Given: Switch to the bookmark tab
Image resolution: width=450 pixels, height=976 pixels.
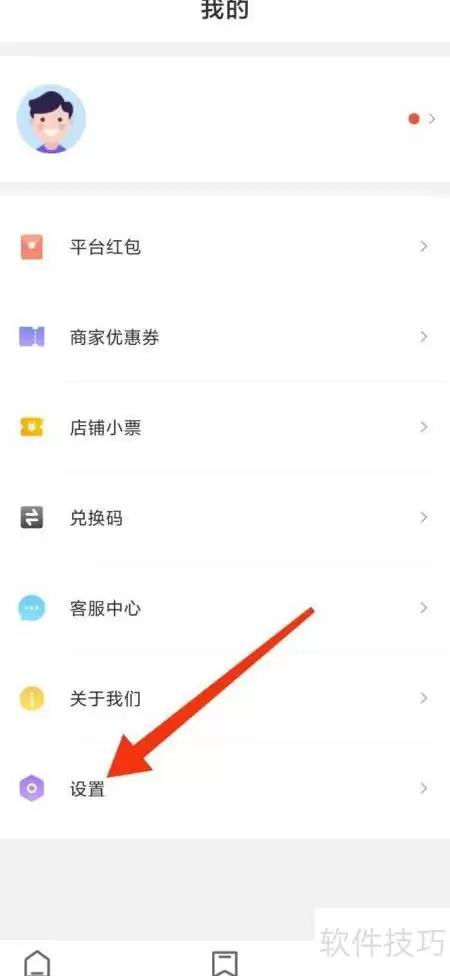Looking at the screenshot, I should (225, 962).
